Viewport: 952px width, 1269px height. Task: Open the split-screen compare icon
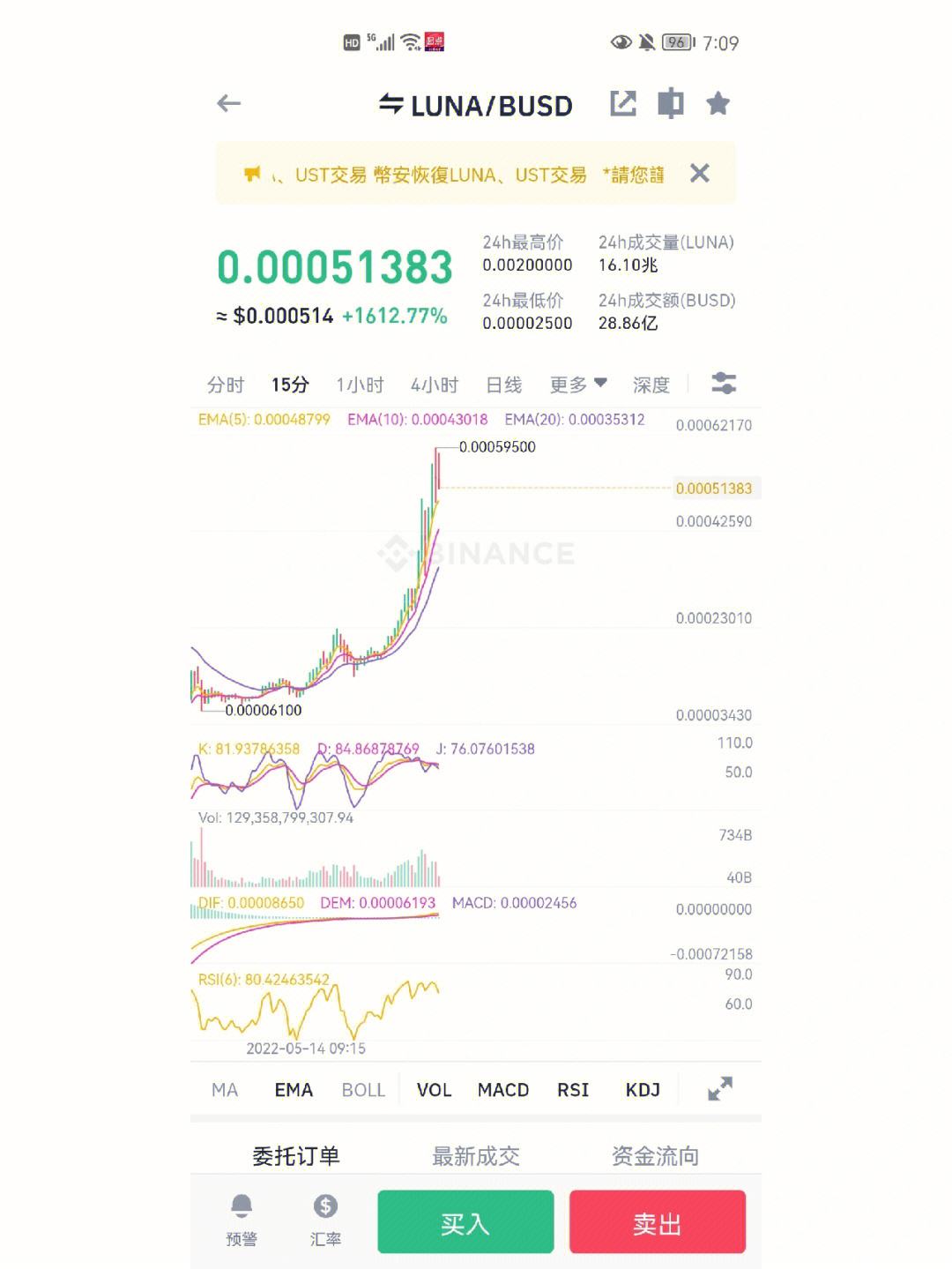671,104
